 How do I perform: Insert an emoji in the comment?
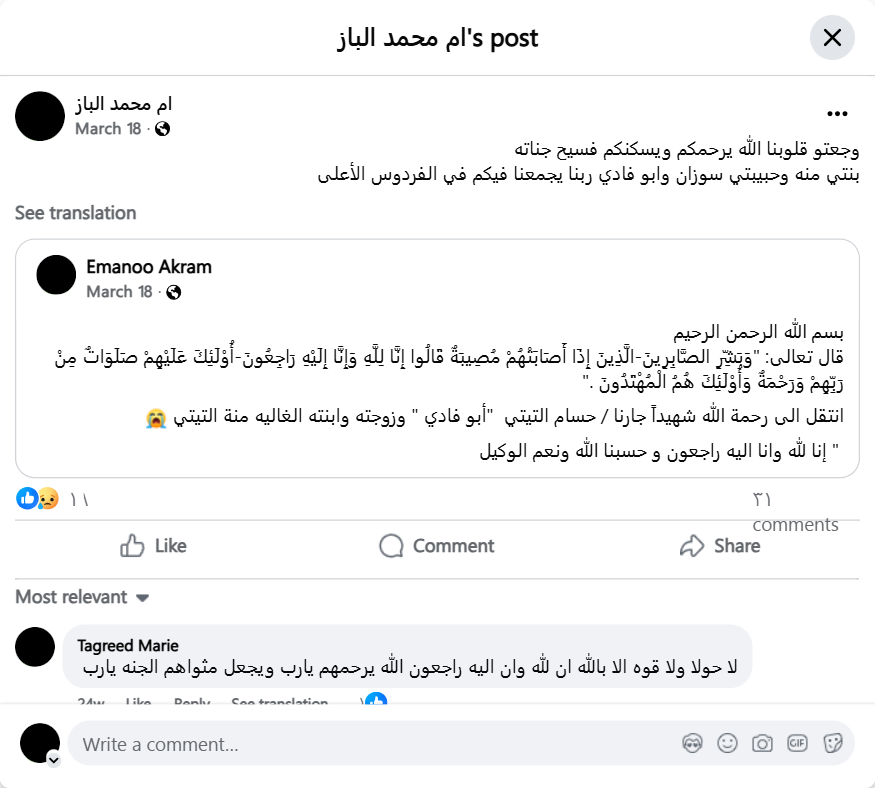pos(727,743)
